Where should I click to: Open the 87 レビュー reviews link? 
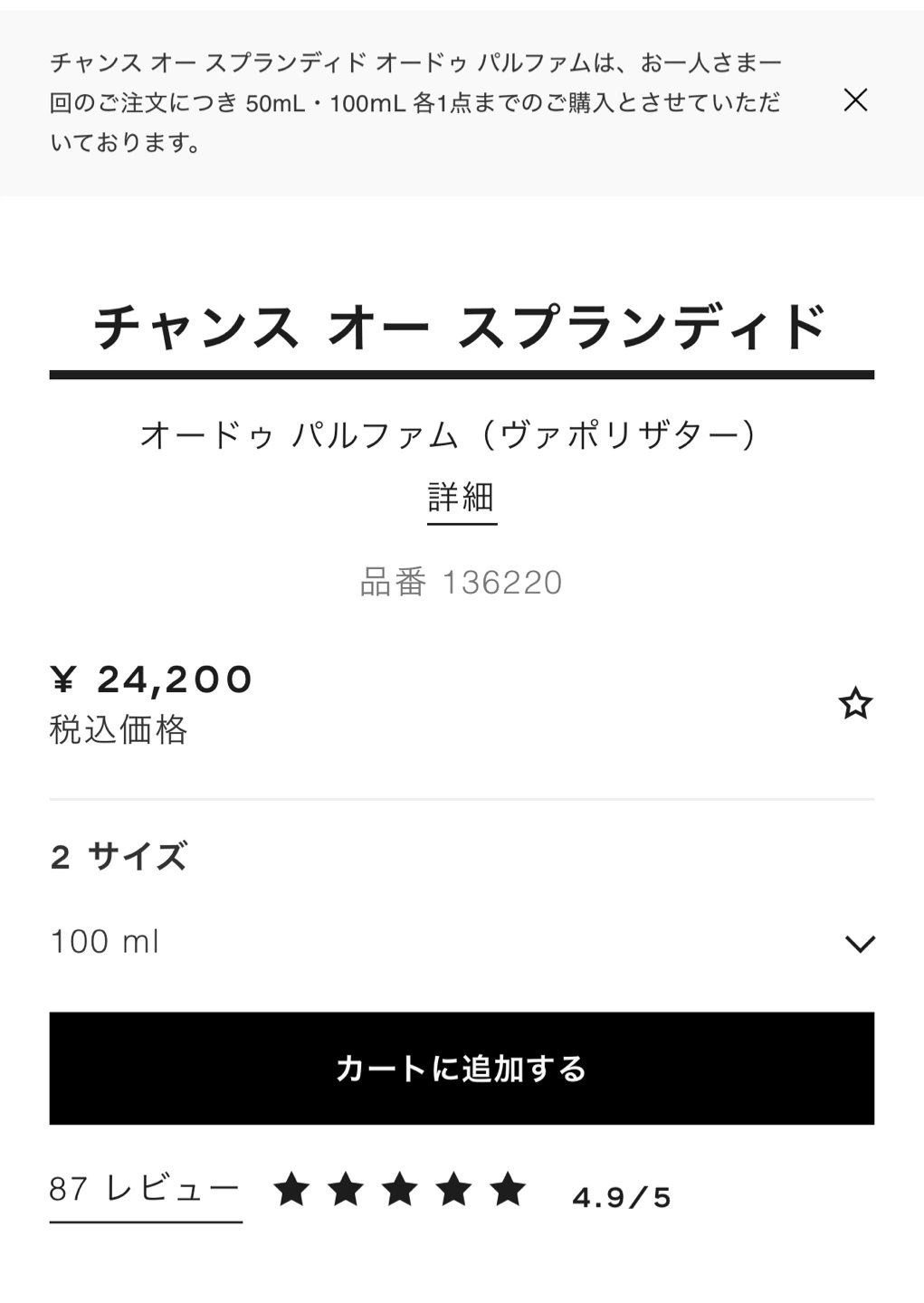click(145, 1190)
